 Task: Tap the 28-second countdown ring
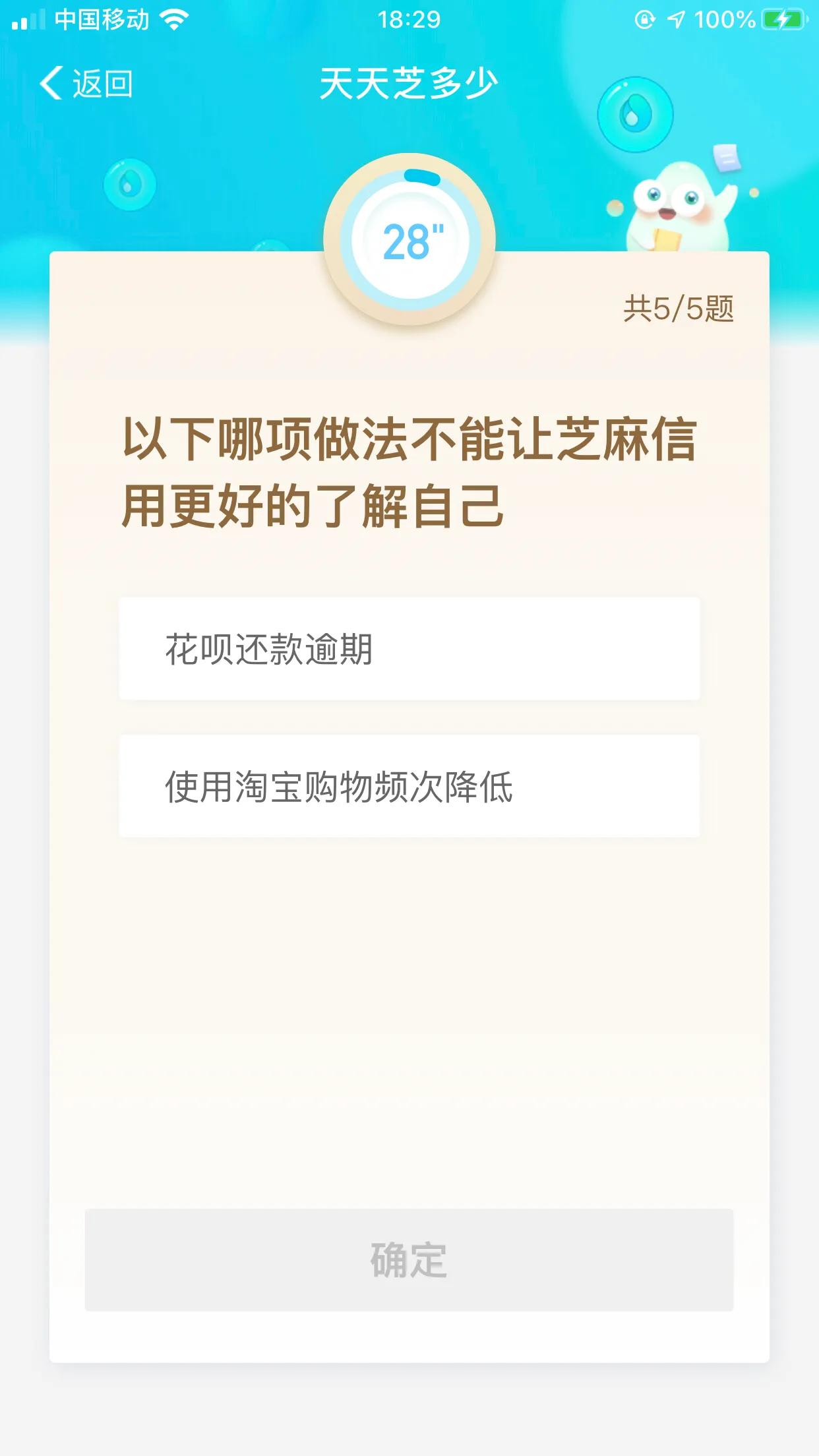tap(409, 241)
